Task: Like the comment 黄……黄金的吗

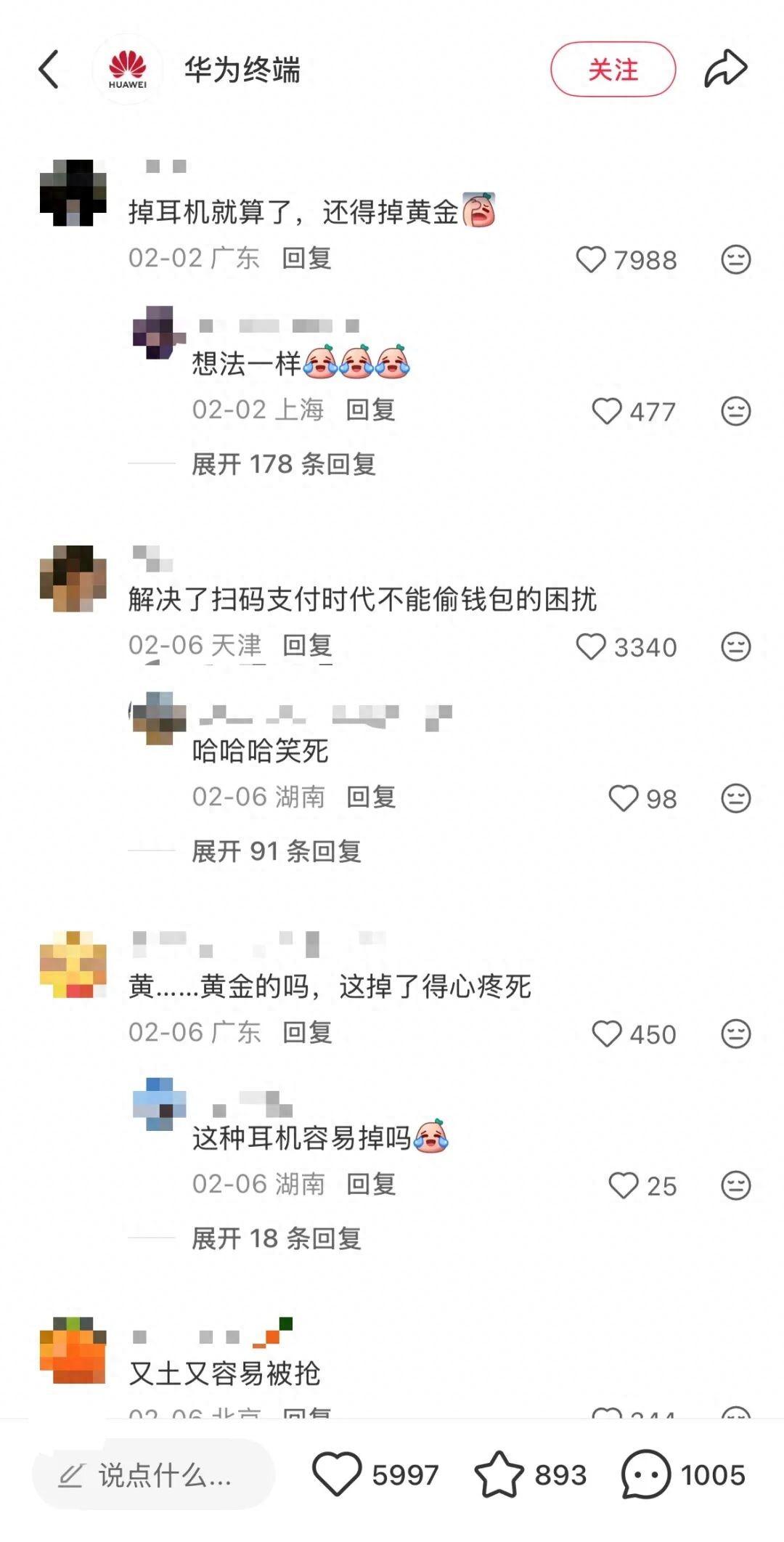Action: 607,1034
